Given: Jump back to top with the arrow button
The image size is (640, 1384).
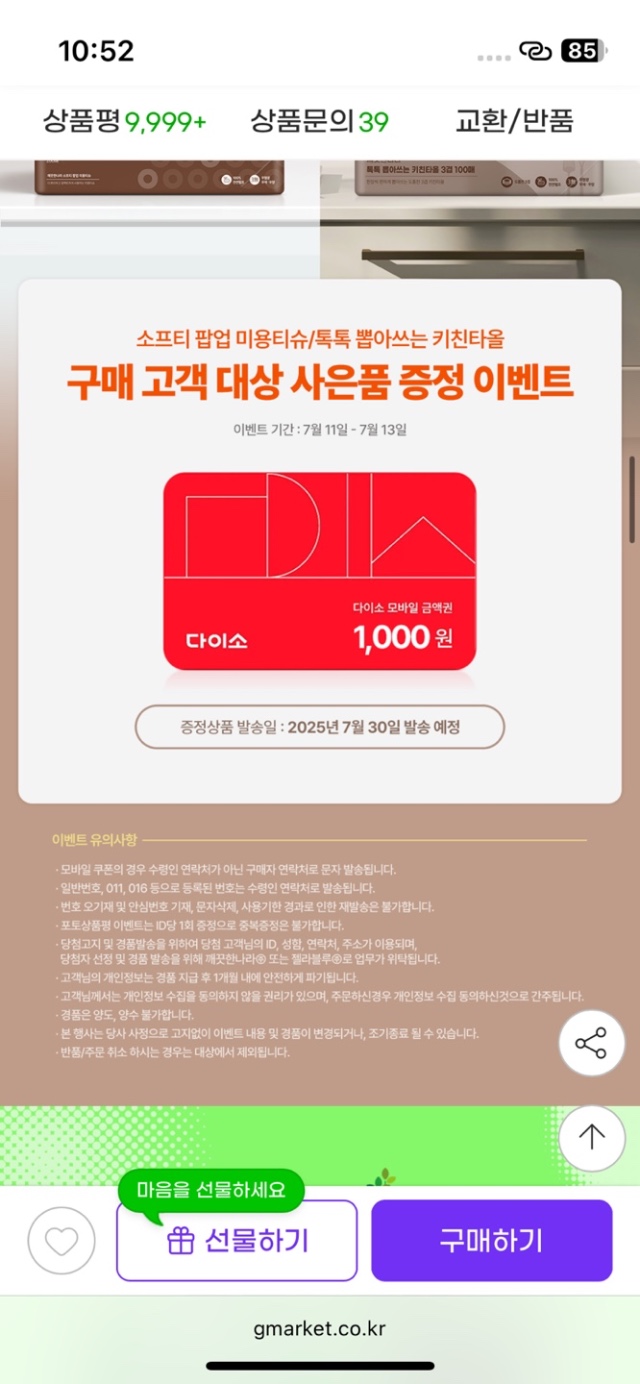Looking at the screenshot, I should click(591, 1137).
